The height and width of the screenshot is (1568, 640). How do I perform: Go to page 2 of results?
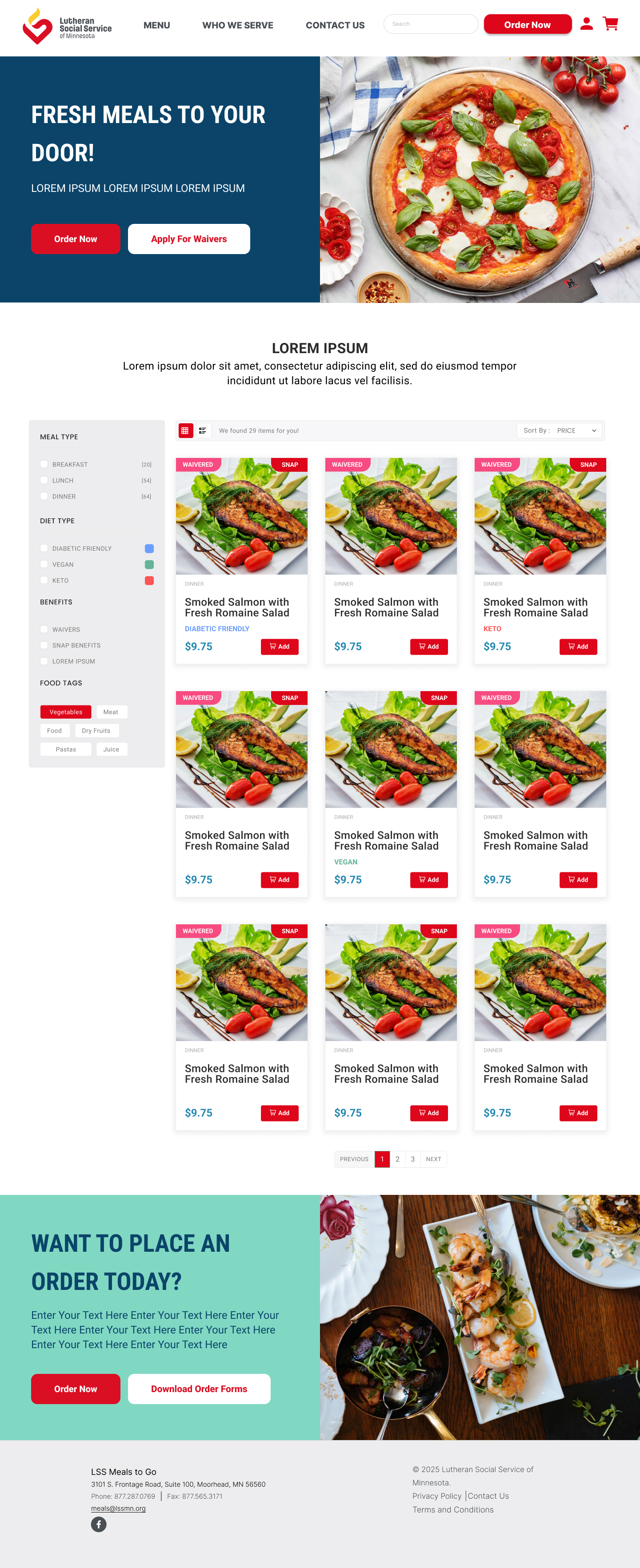click(x=398, y=1159)
